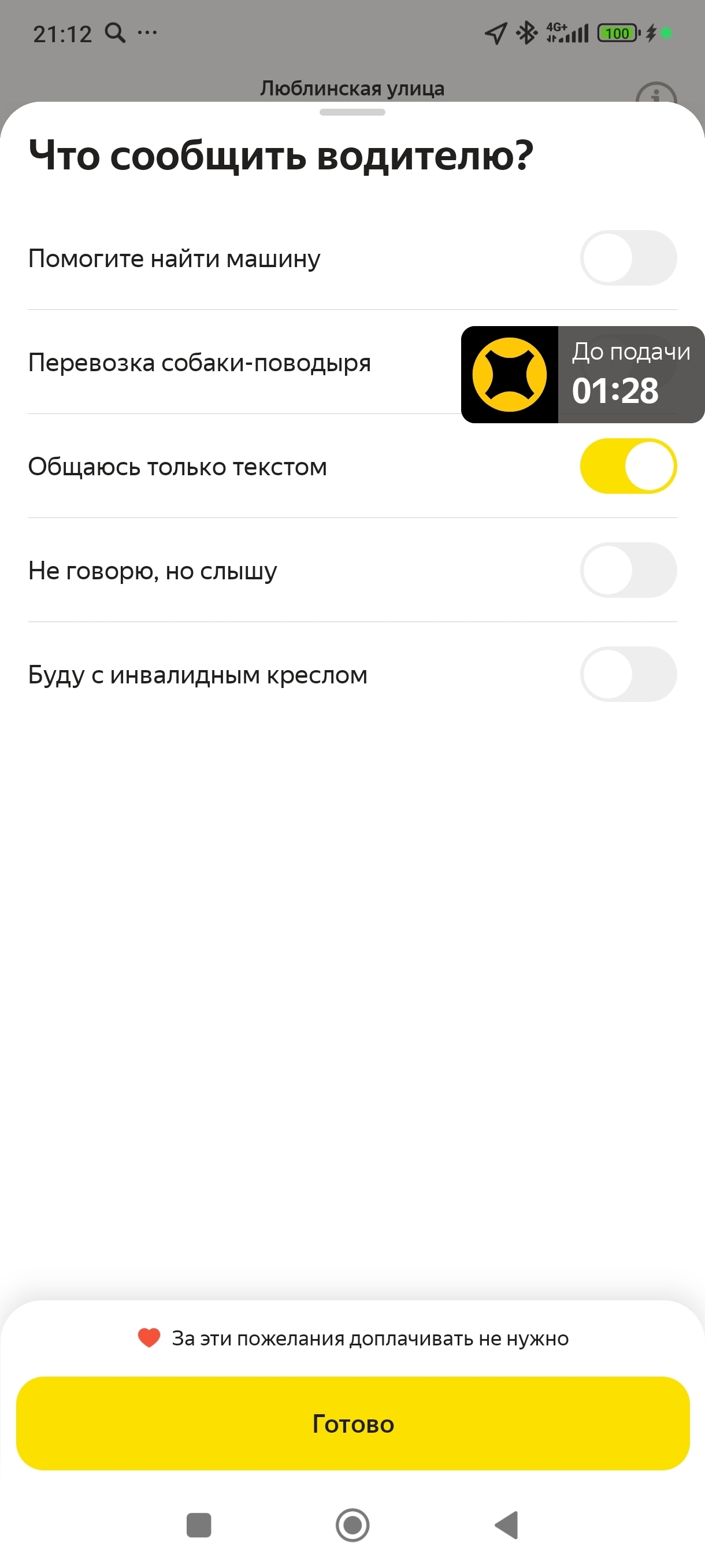
Task: Confirm with the "Готово" button
Action: pyautogui.click(x=352, y=1423)
